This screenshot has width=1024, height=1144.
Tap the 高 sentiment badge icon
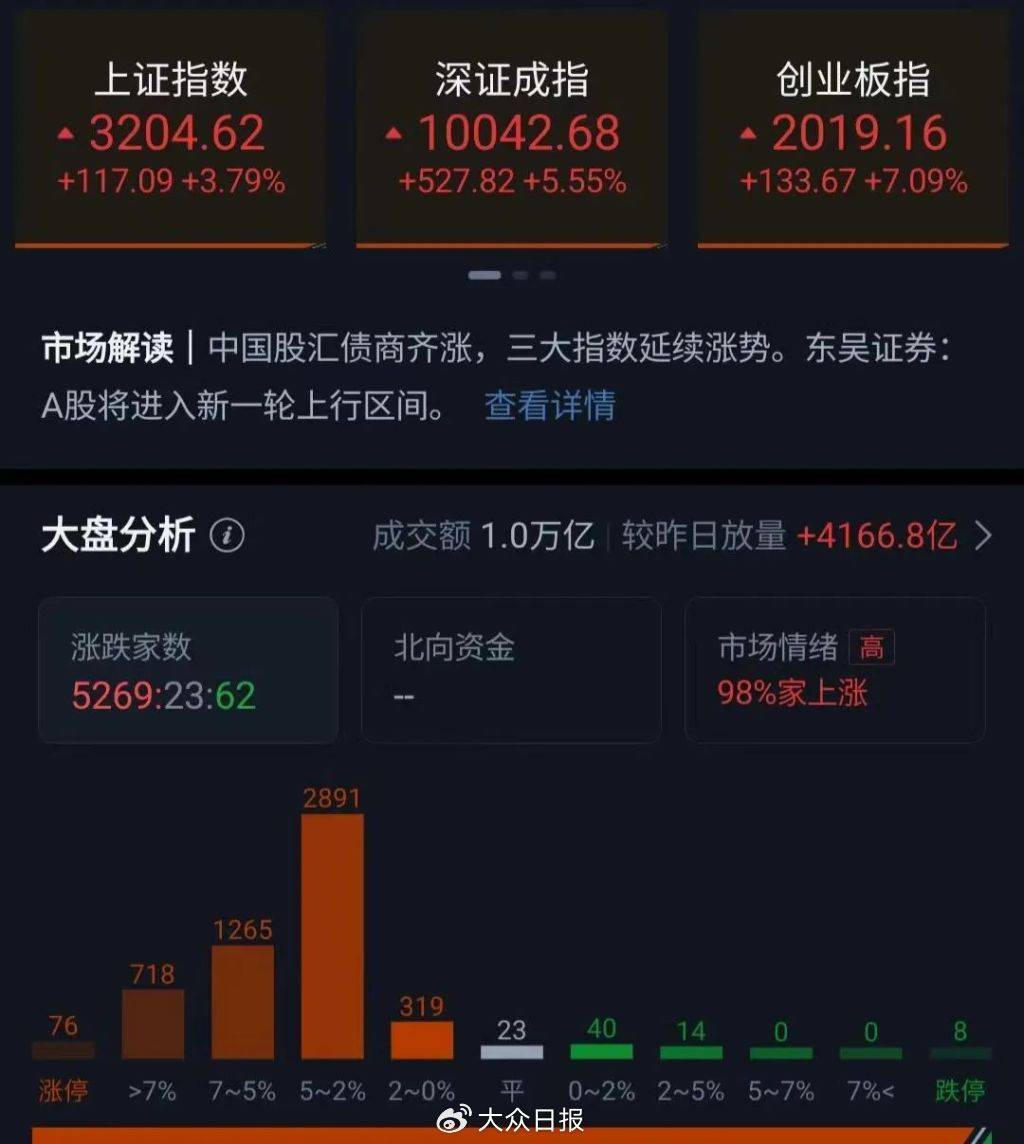pos(871,647)
